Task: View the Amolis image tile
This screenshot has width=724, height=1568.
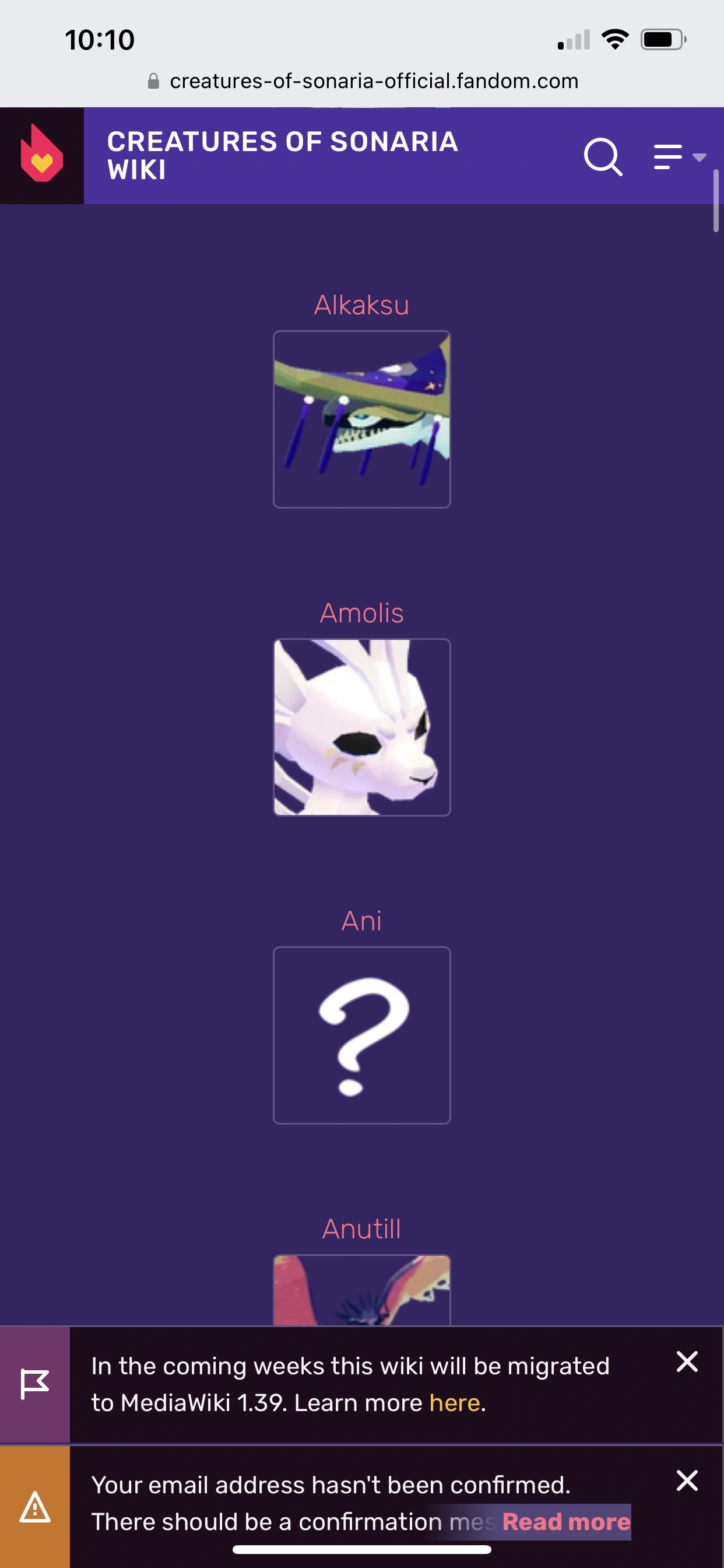Action: (x=361, y=727)
